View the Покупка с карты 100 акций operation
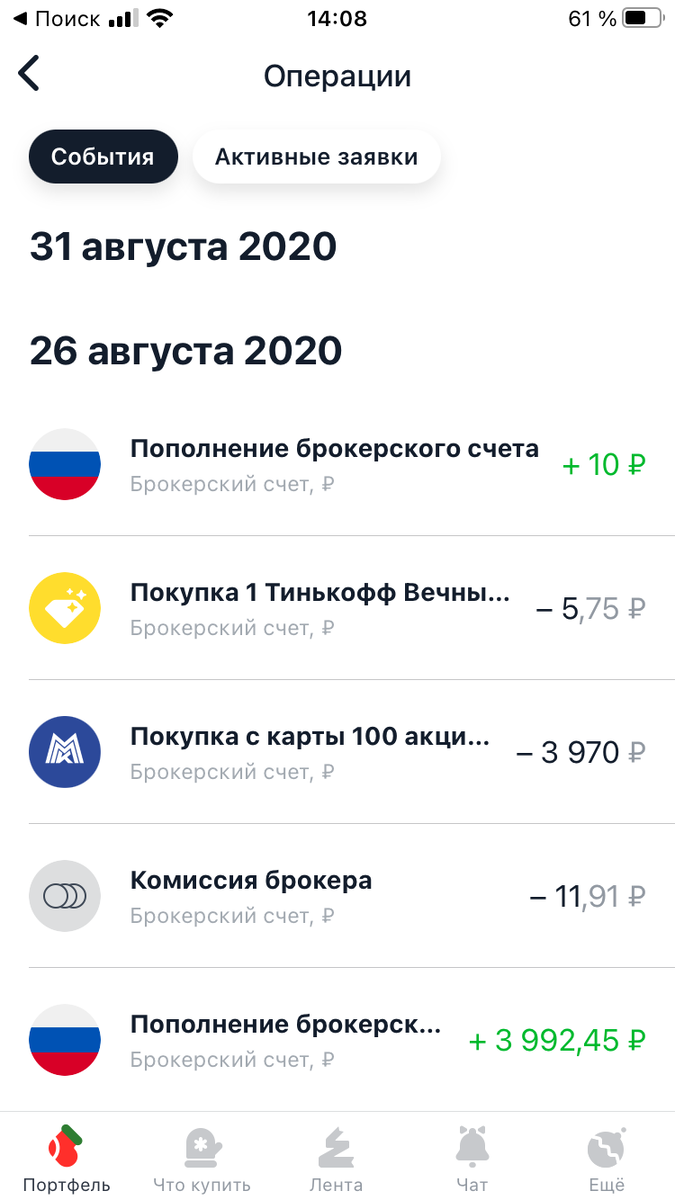675x1200 pixels. (337, 752)
